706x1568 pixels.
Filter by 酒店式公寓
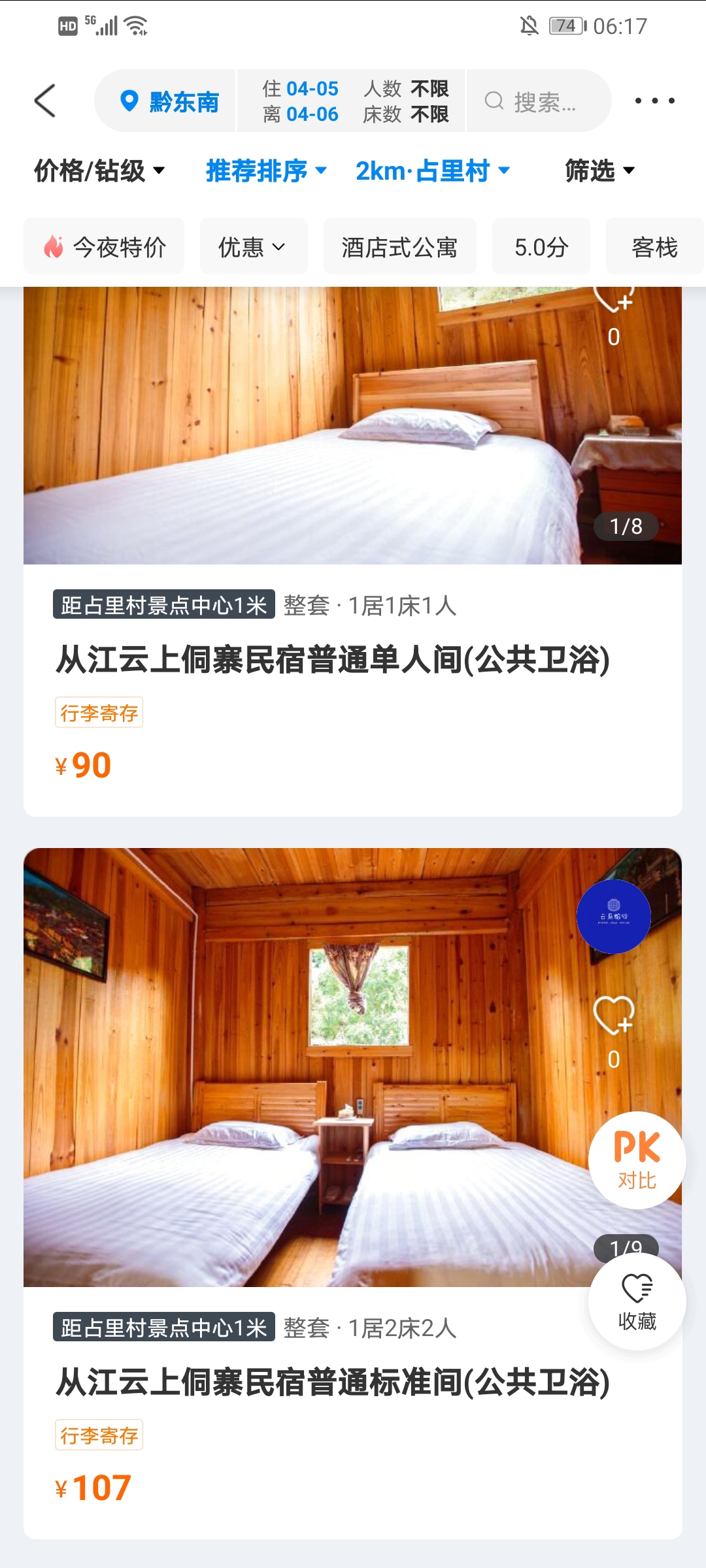[399, 246]
